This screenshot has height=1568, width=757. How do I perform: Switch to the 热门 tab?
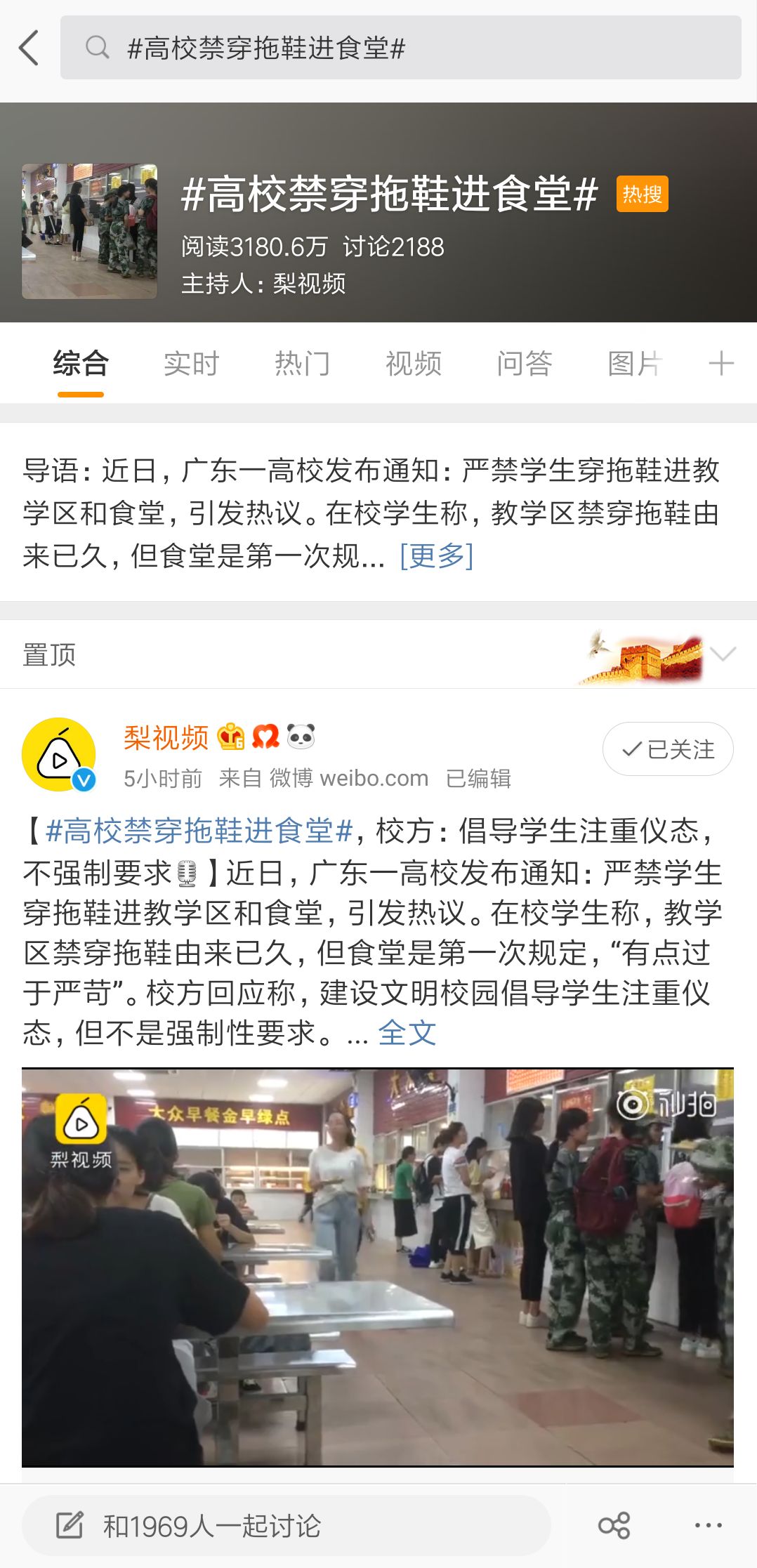[302, 364]
